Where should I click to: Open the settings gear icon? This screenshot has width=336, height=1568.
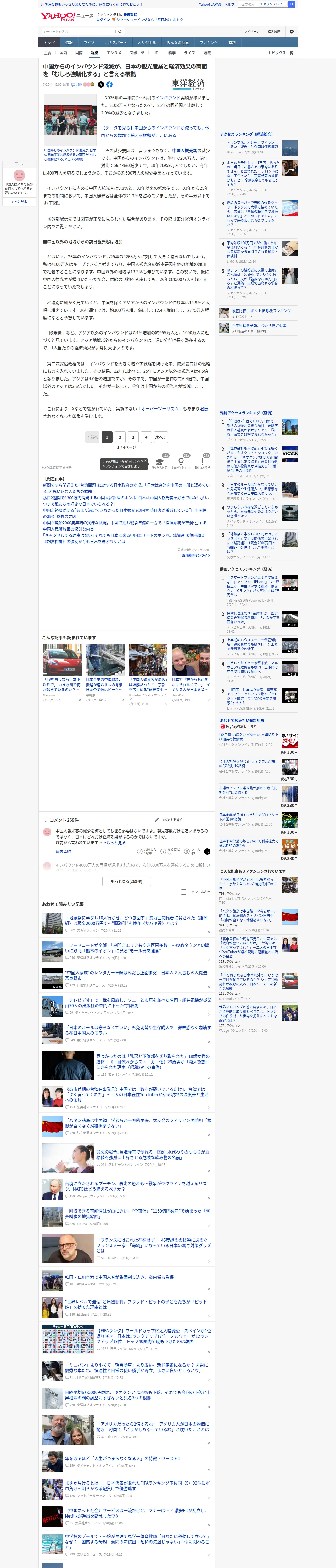(292, 32)
